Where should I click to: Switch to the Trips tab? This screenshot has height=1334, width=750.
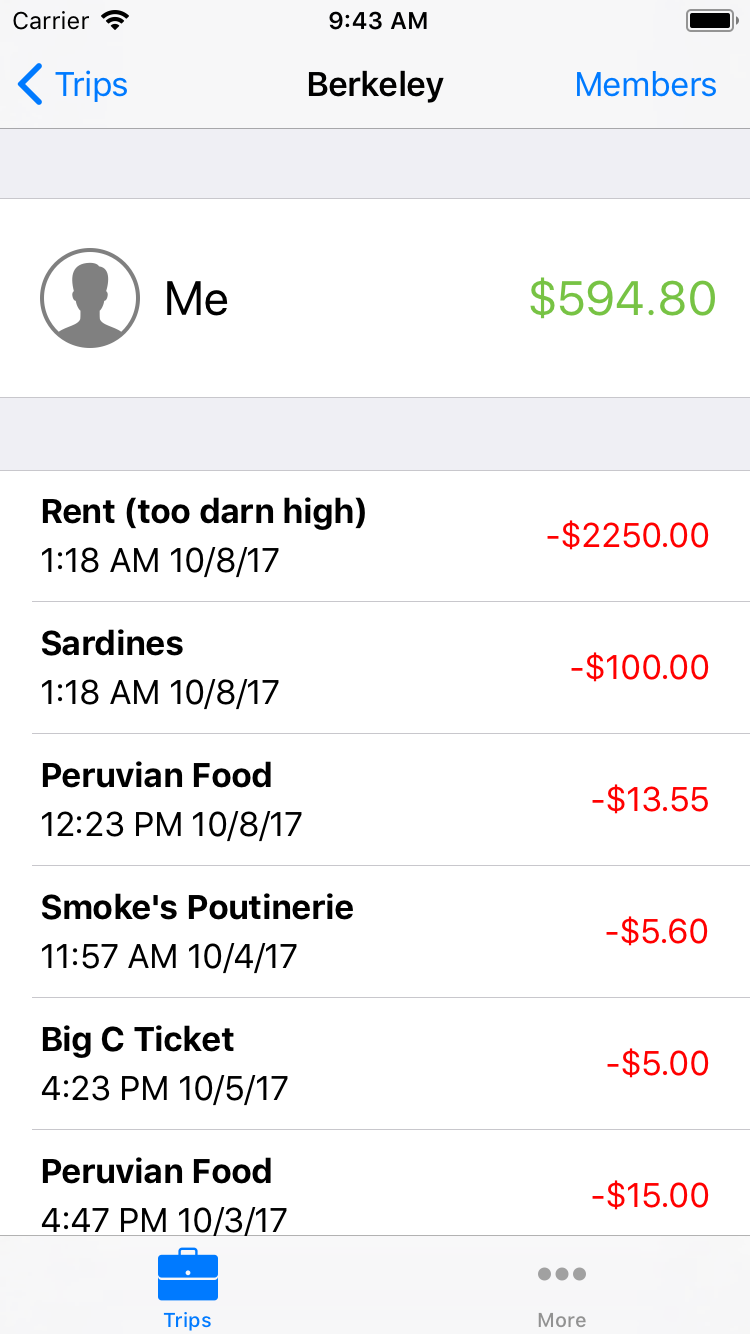[188, 1288]
